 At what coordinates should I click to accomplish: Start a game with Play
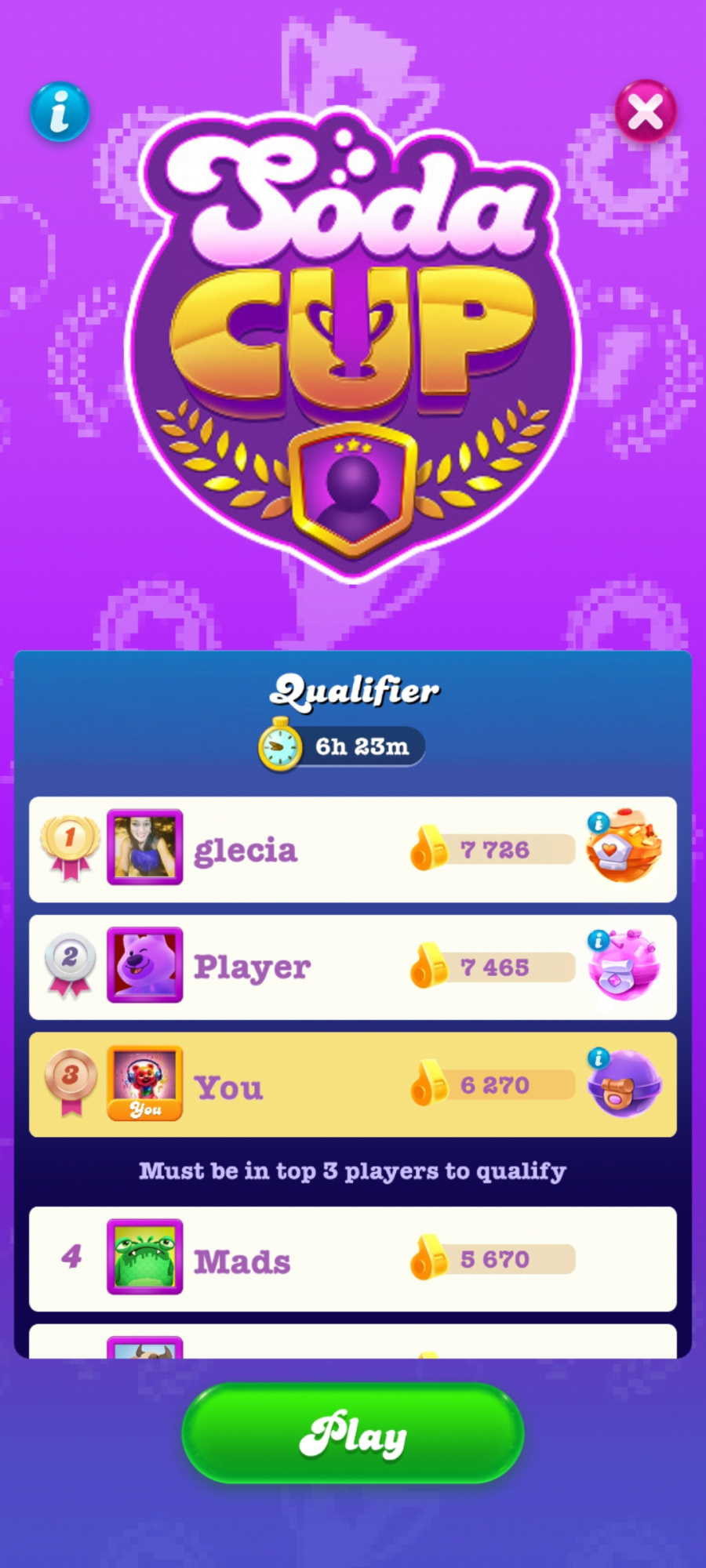point(353,1433)
